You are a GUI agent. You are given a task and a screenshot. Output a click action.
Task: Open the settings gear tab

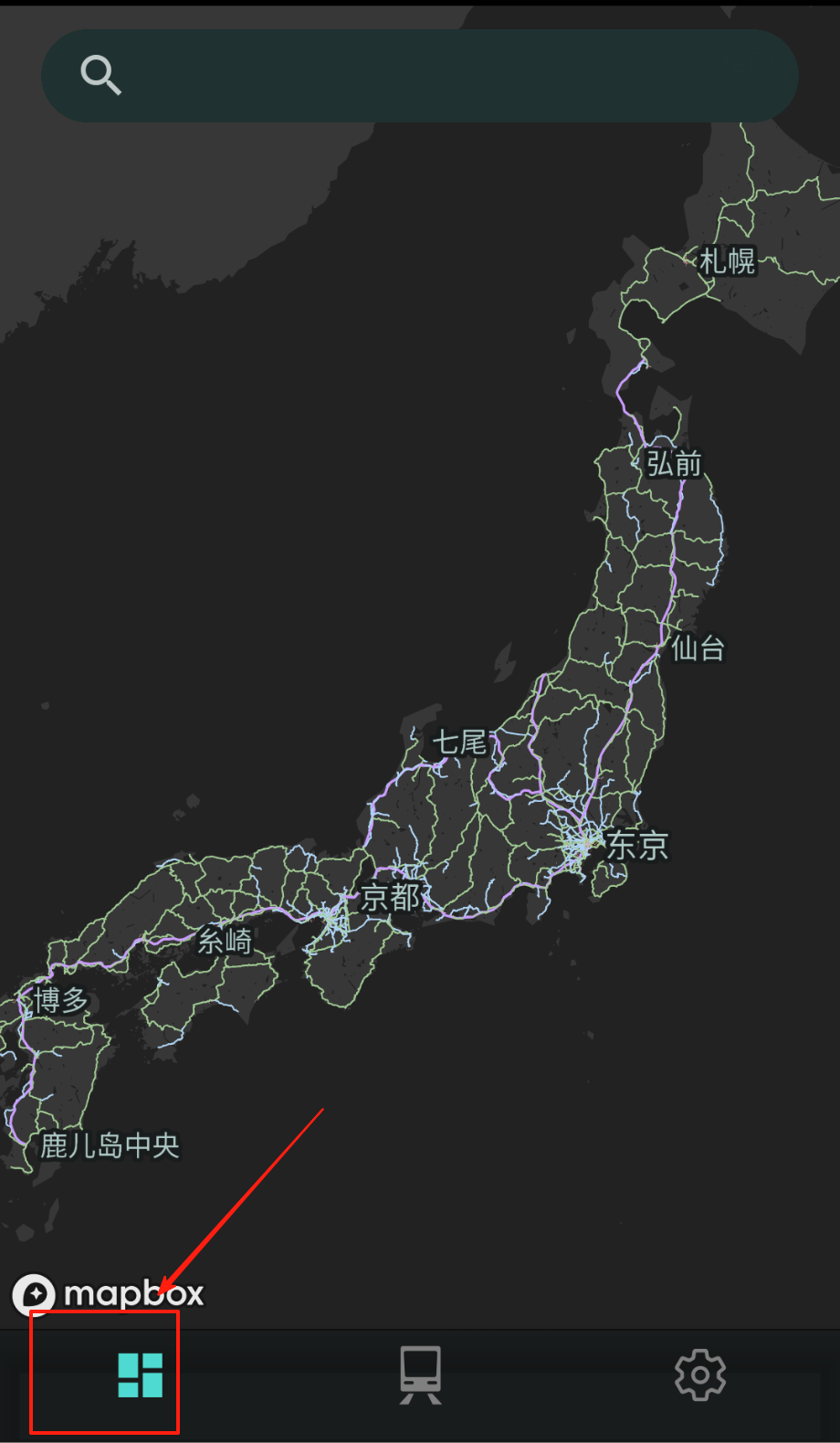pos(699,1375)
